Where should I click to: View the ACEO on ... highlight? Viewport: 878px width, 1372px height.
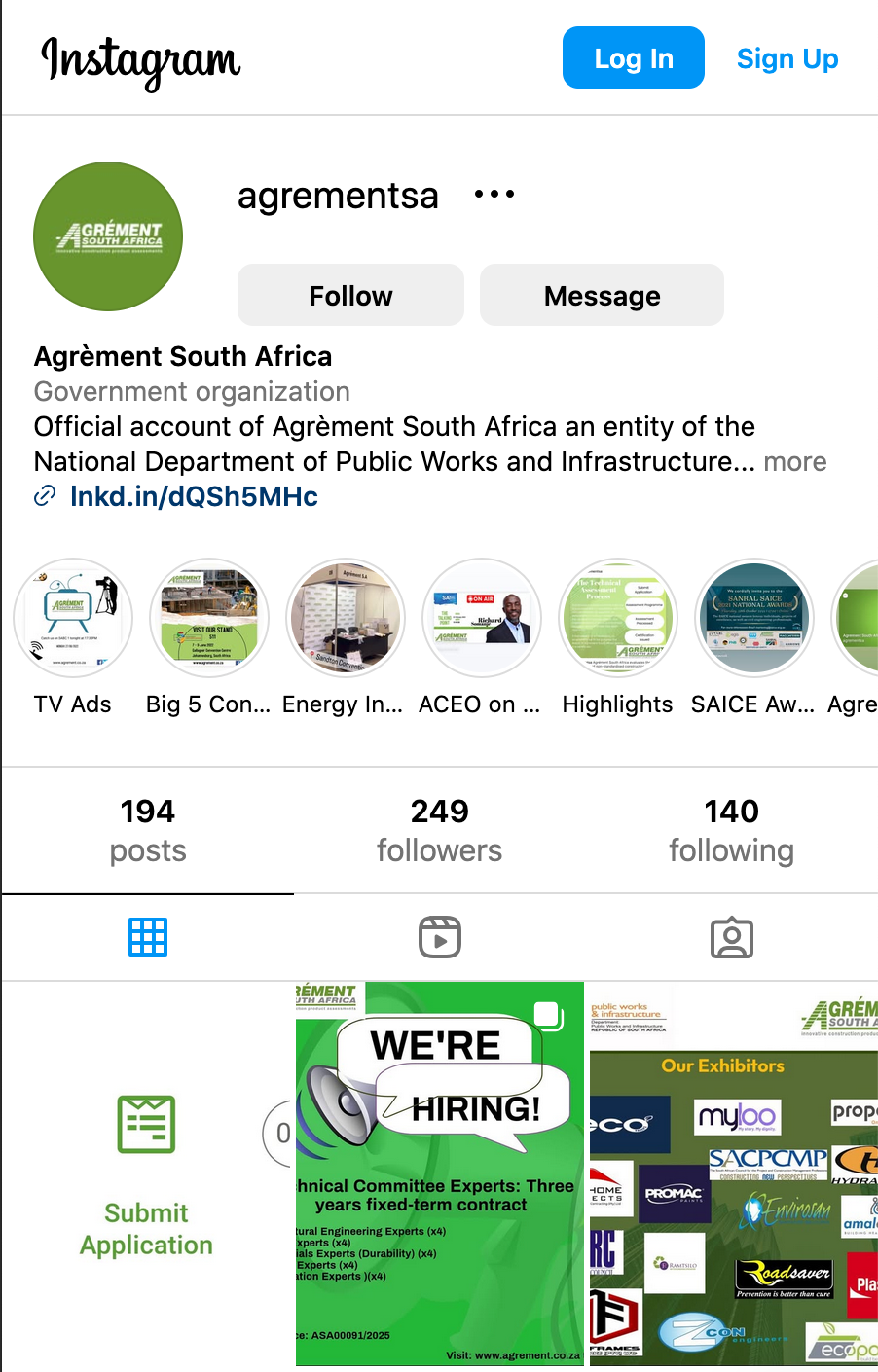pos(482,618)
